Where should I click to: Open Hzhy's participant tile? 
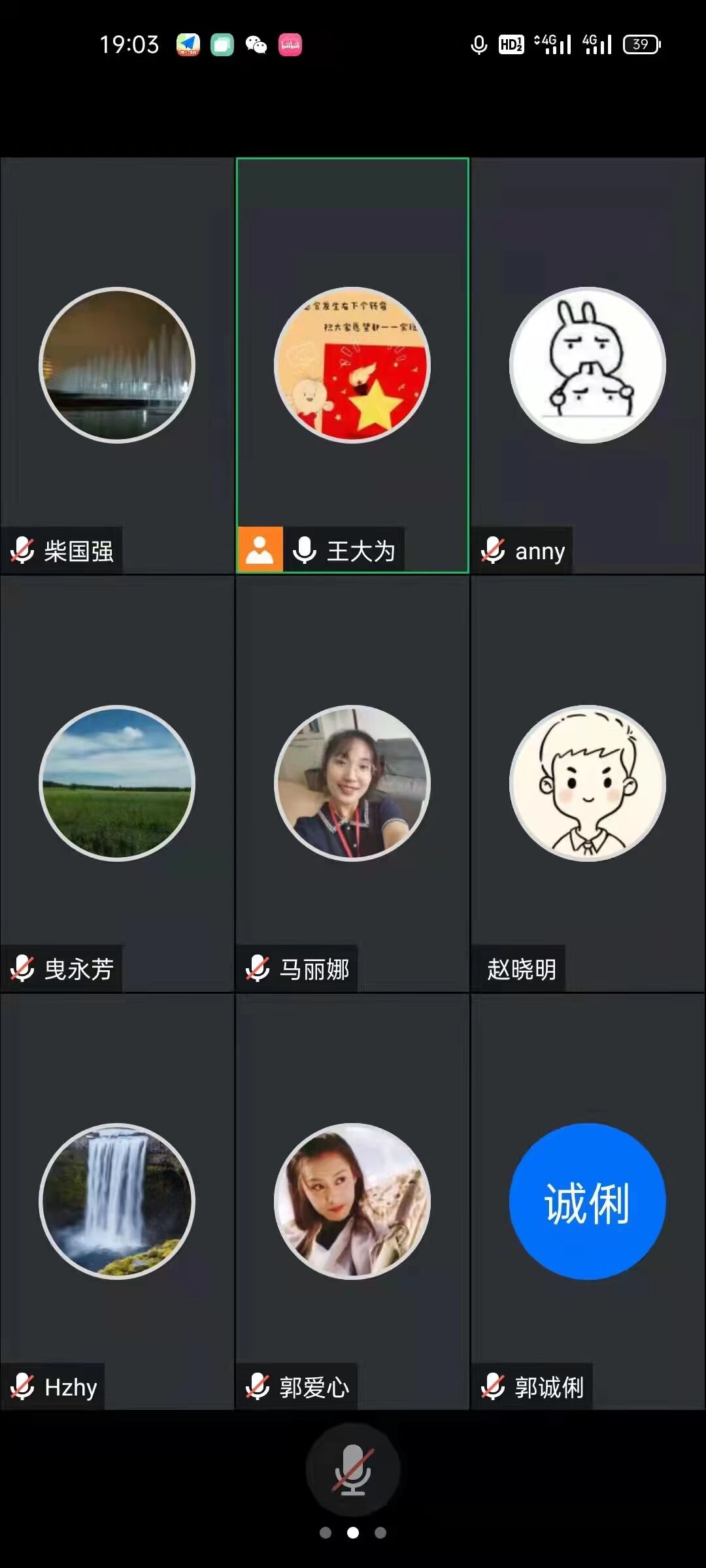117,1201
